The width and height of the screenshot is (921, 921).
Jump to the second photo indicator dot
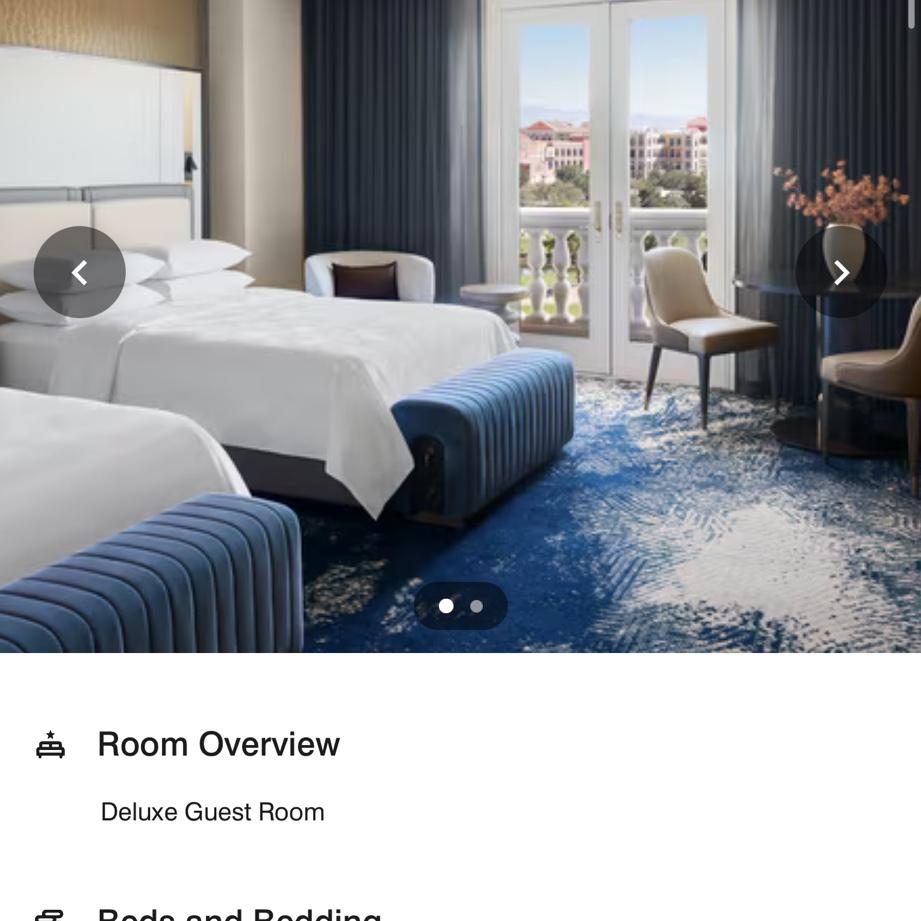coord(477,606)
